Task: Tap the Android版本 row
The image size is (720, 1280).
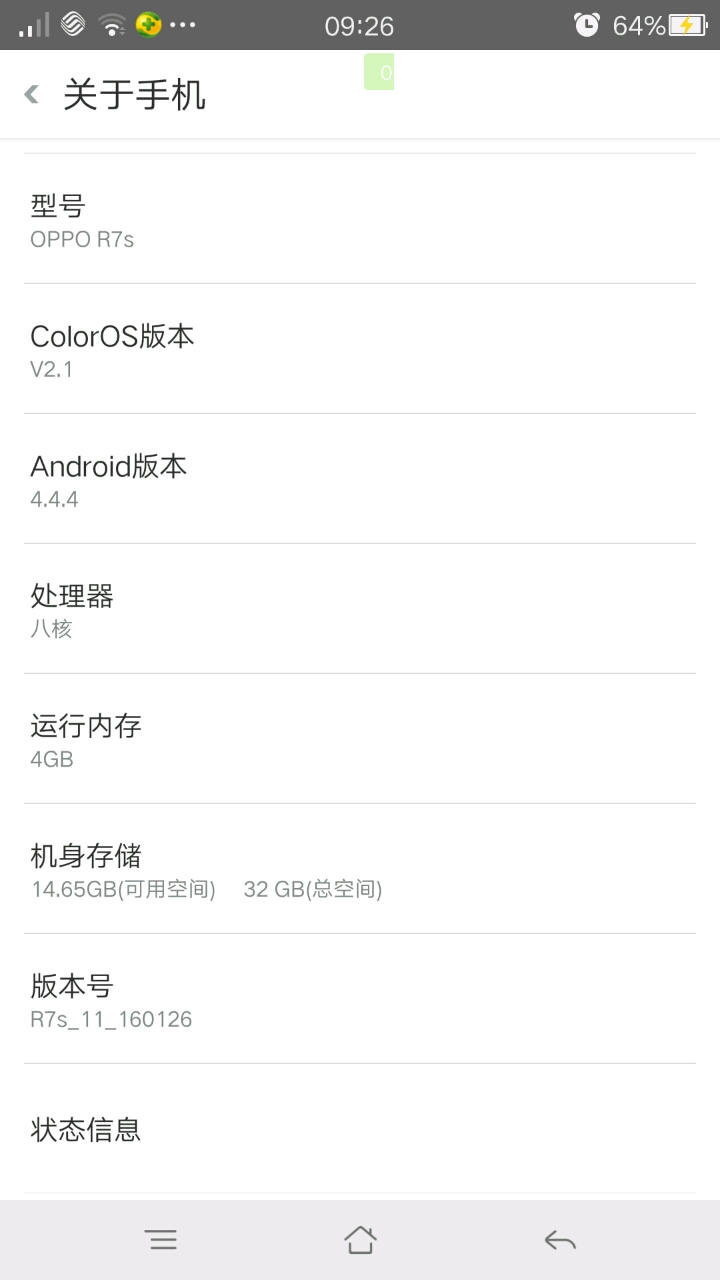Action: 360,479
